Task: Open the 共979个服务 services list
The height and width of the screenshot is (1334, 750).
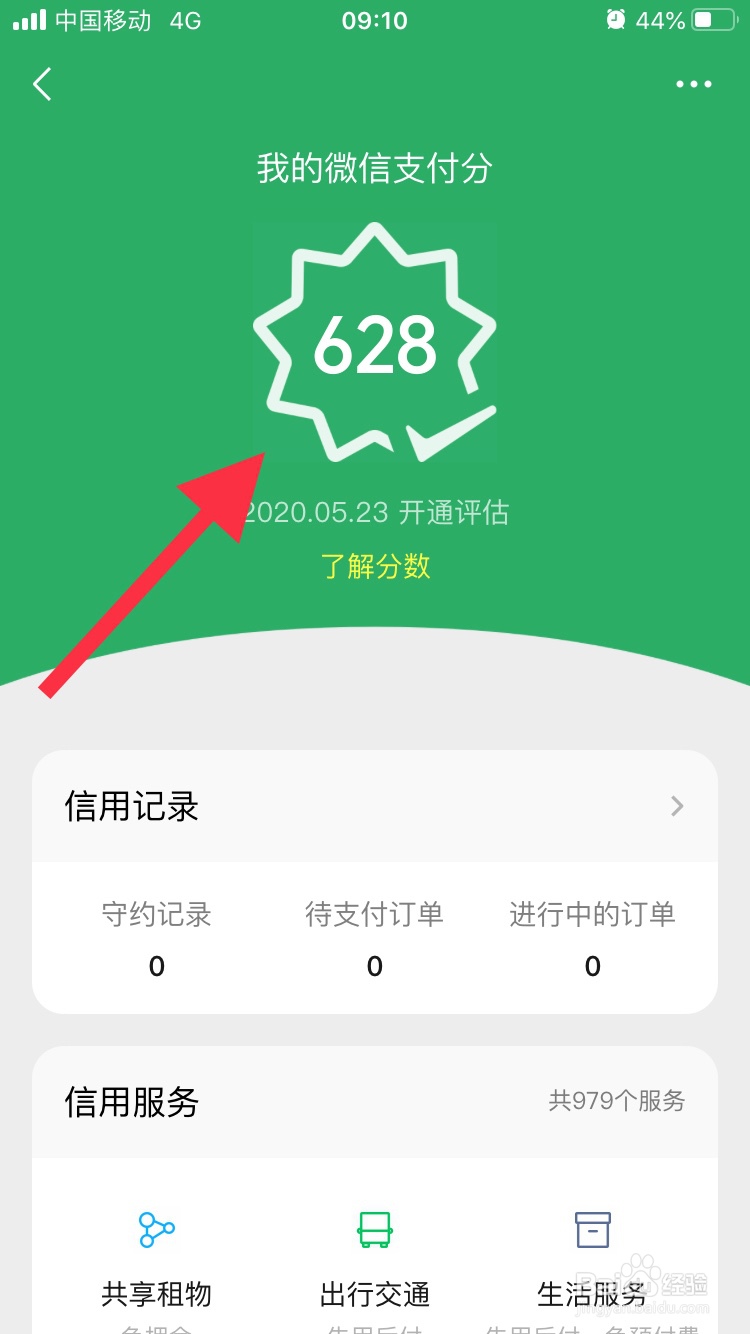Action: pyautogui.click(x=618, y=1101)
